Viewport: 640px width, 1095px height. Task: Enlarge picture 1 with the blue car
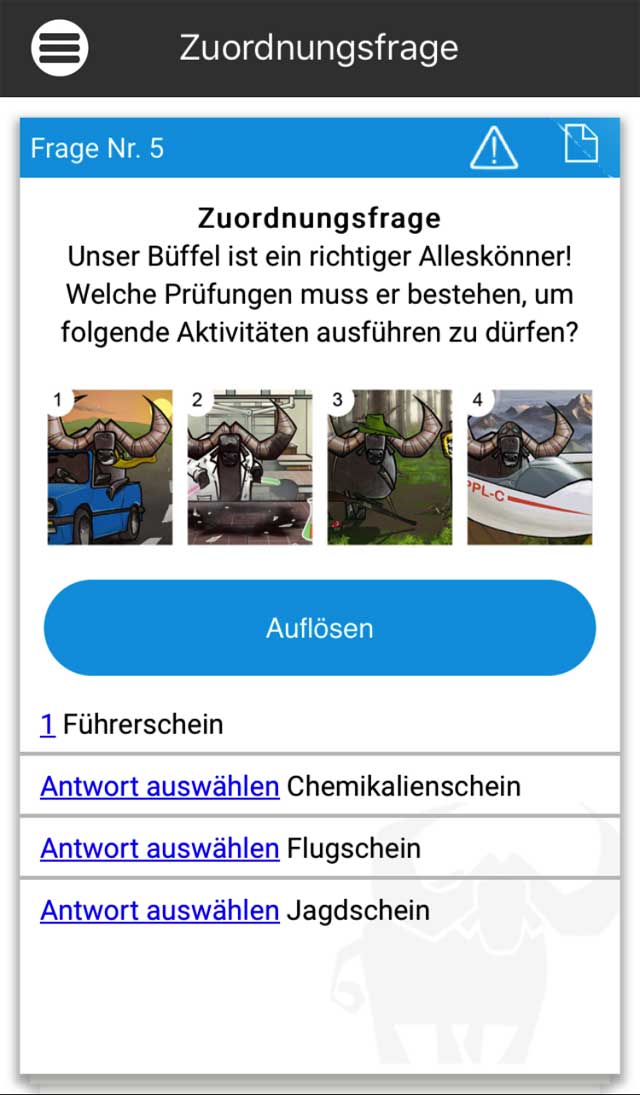[x=110, y=467]
